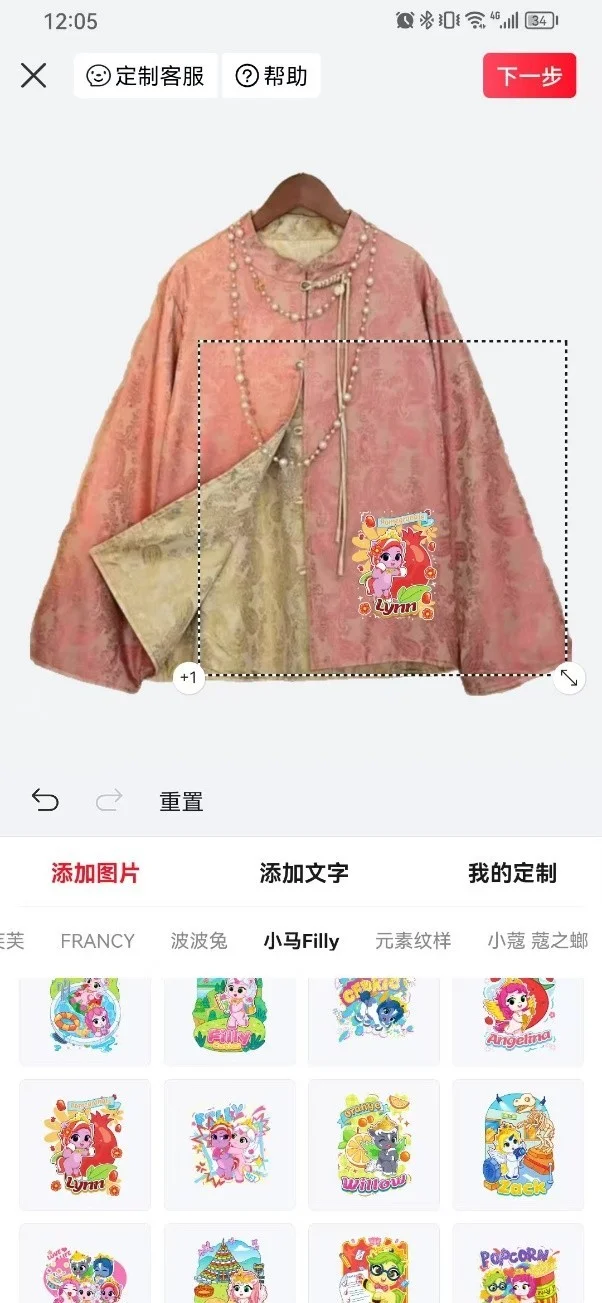Pick the Zack sticker
The width and height of the screenshot is (602, 1303).
517,1144
